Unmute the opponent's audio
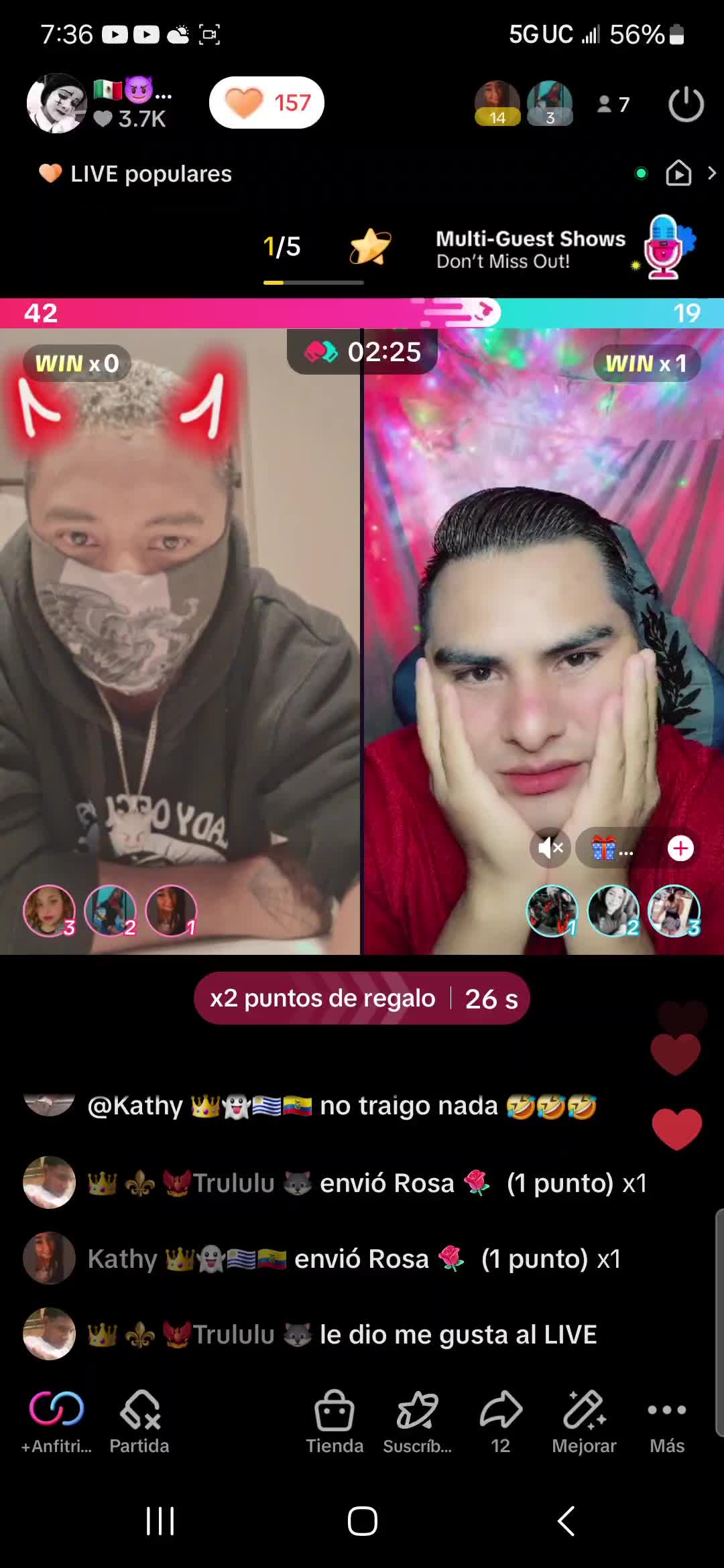 (x=550, y=848)
